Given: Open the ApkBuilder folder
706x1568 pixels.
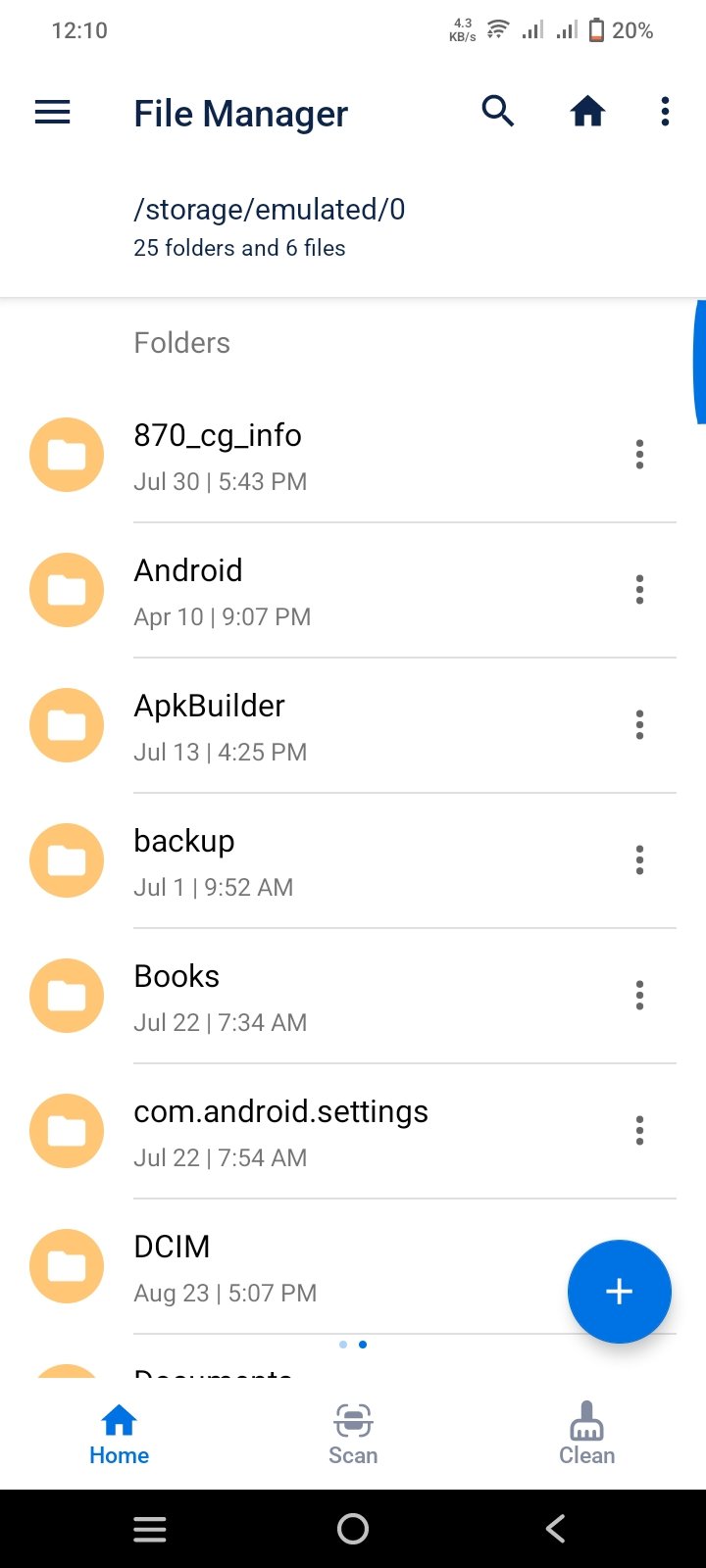Looking at the screenshot, I should (x=210, y=726).
